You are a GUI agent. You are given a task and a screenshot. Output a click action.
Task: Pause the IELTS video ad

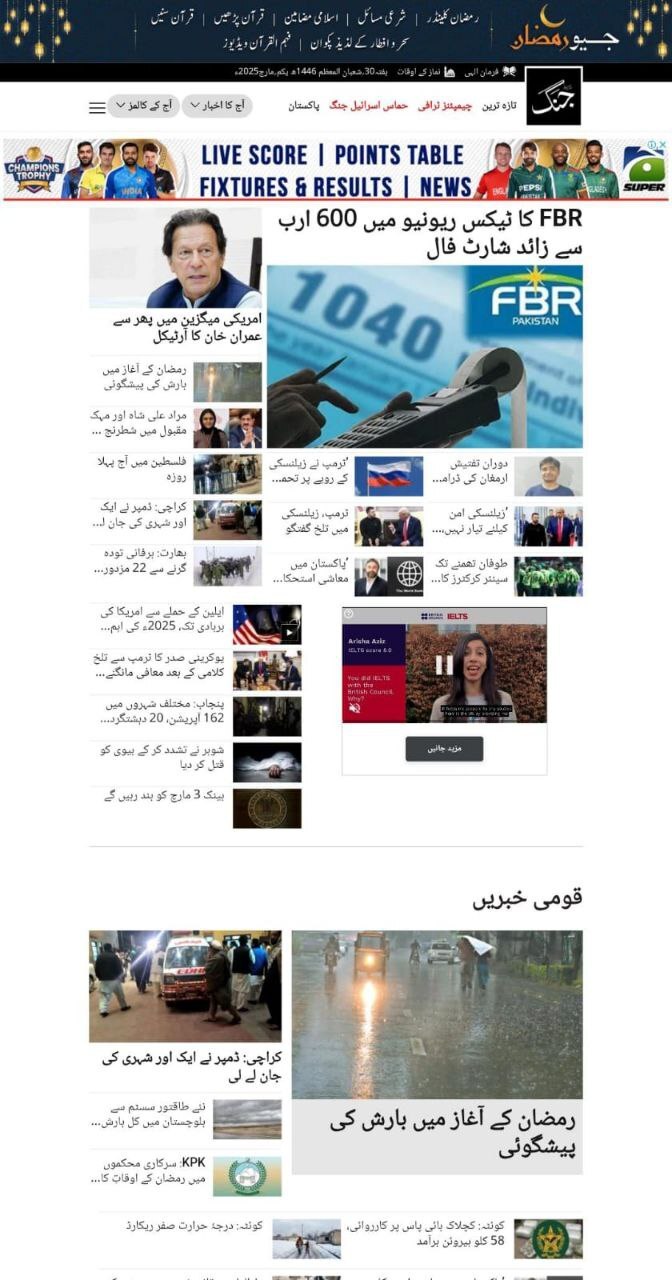pos(444,665)
